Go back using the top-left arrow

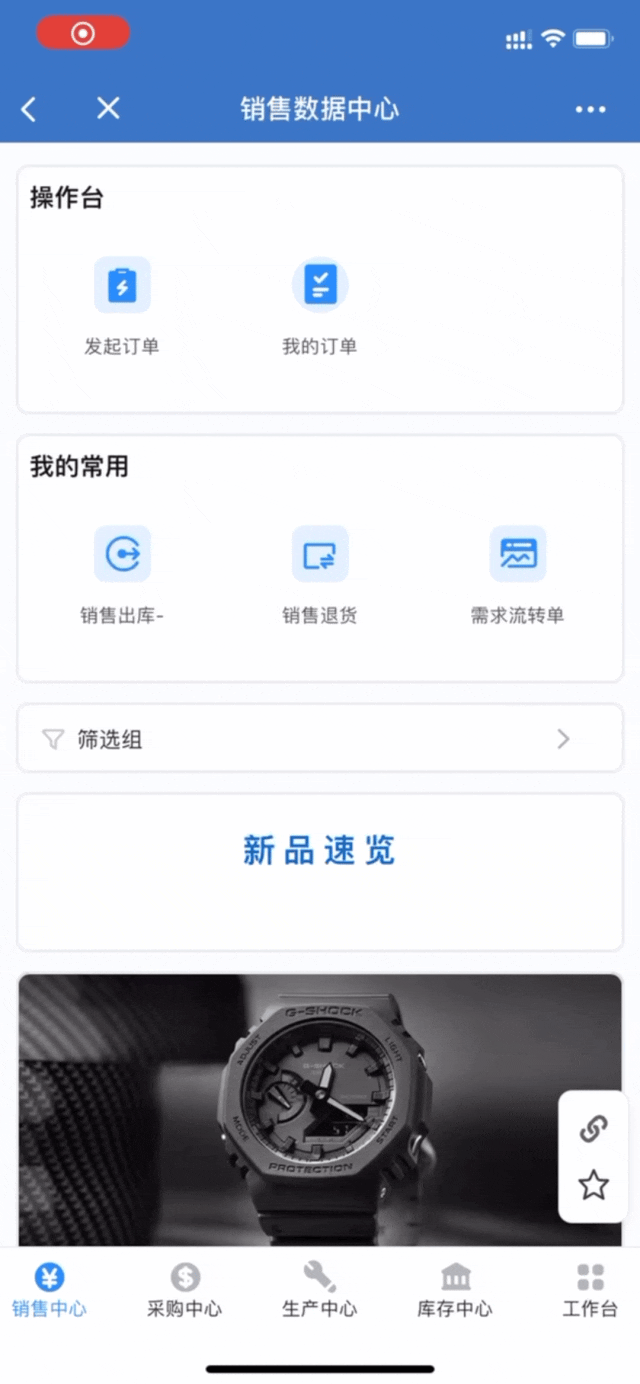pyautogui.click(x=29, y=110)
